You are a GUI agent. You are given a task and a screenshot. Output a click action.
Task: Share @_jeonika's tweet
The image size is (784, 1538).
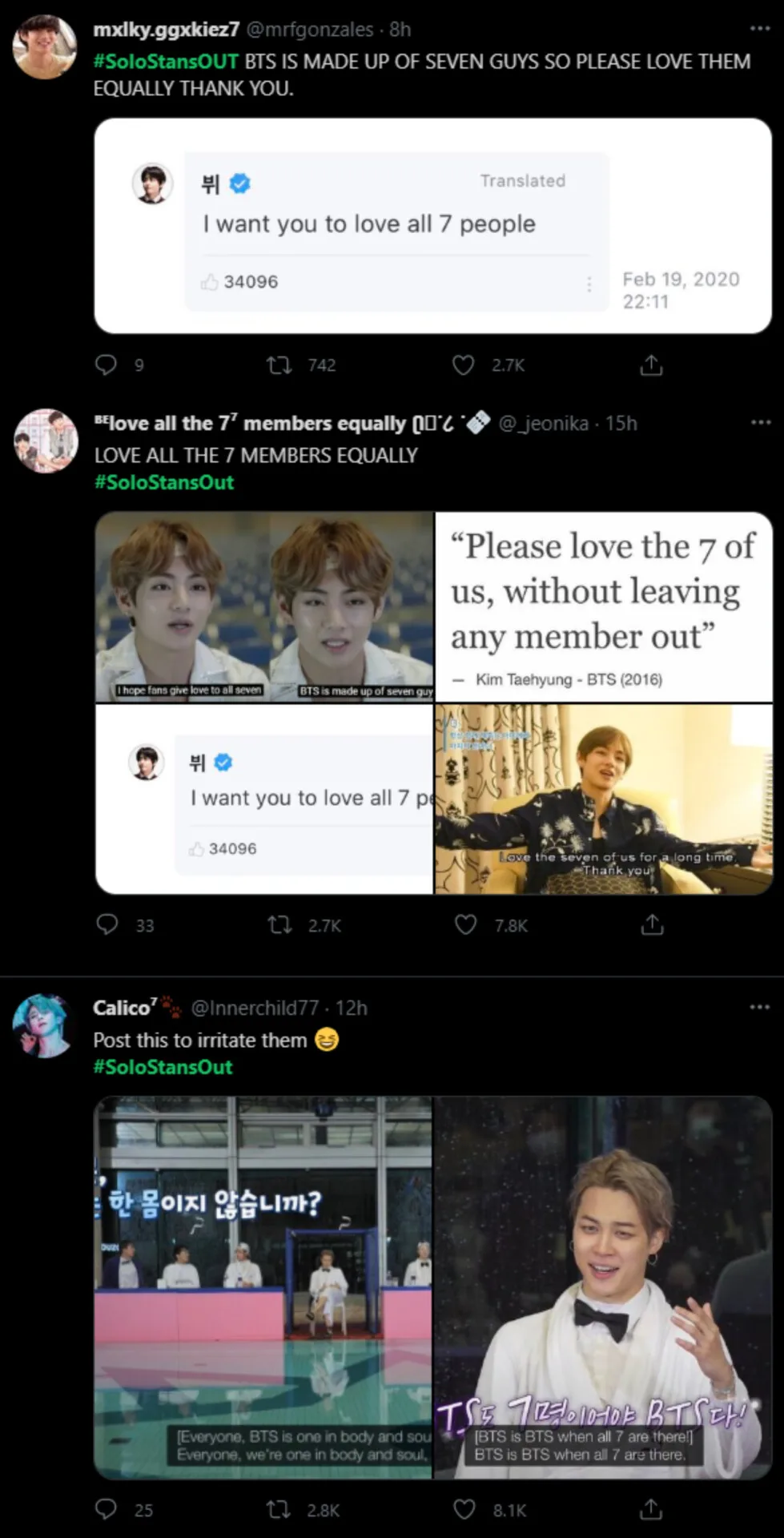652,925
